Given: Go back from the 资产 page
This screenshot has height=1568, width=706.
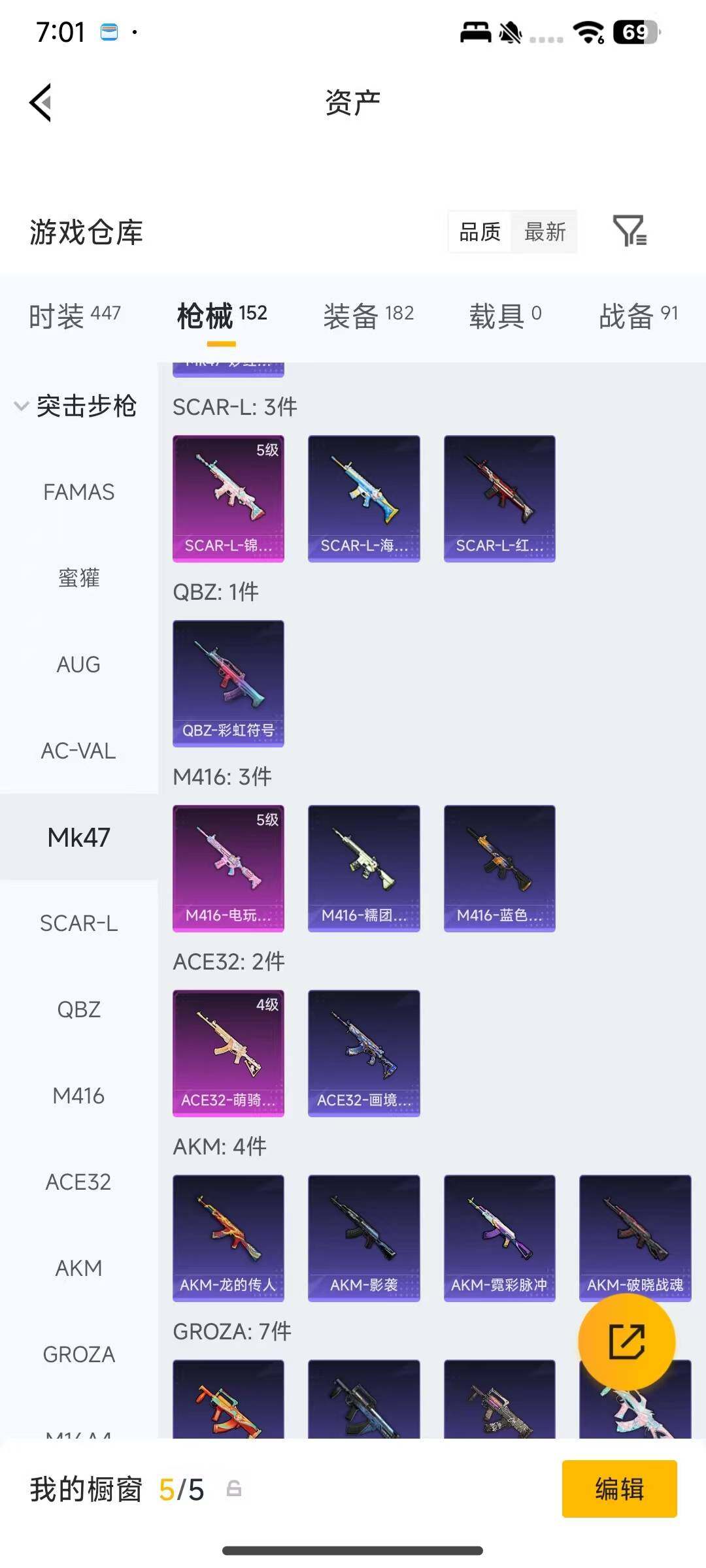Looking at the screenshot, I should point(41,103).
